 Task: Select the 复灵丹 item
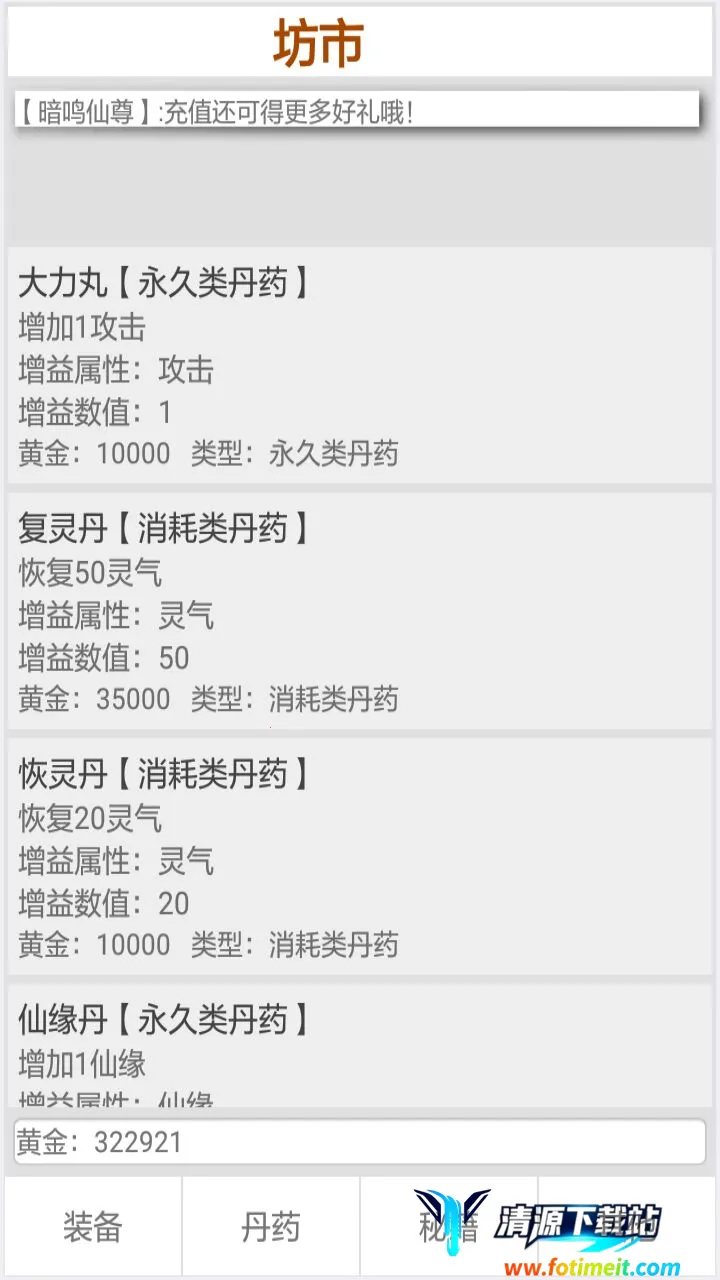tap(360, 612)
